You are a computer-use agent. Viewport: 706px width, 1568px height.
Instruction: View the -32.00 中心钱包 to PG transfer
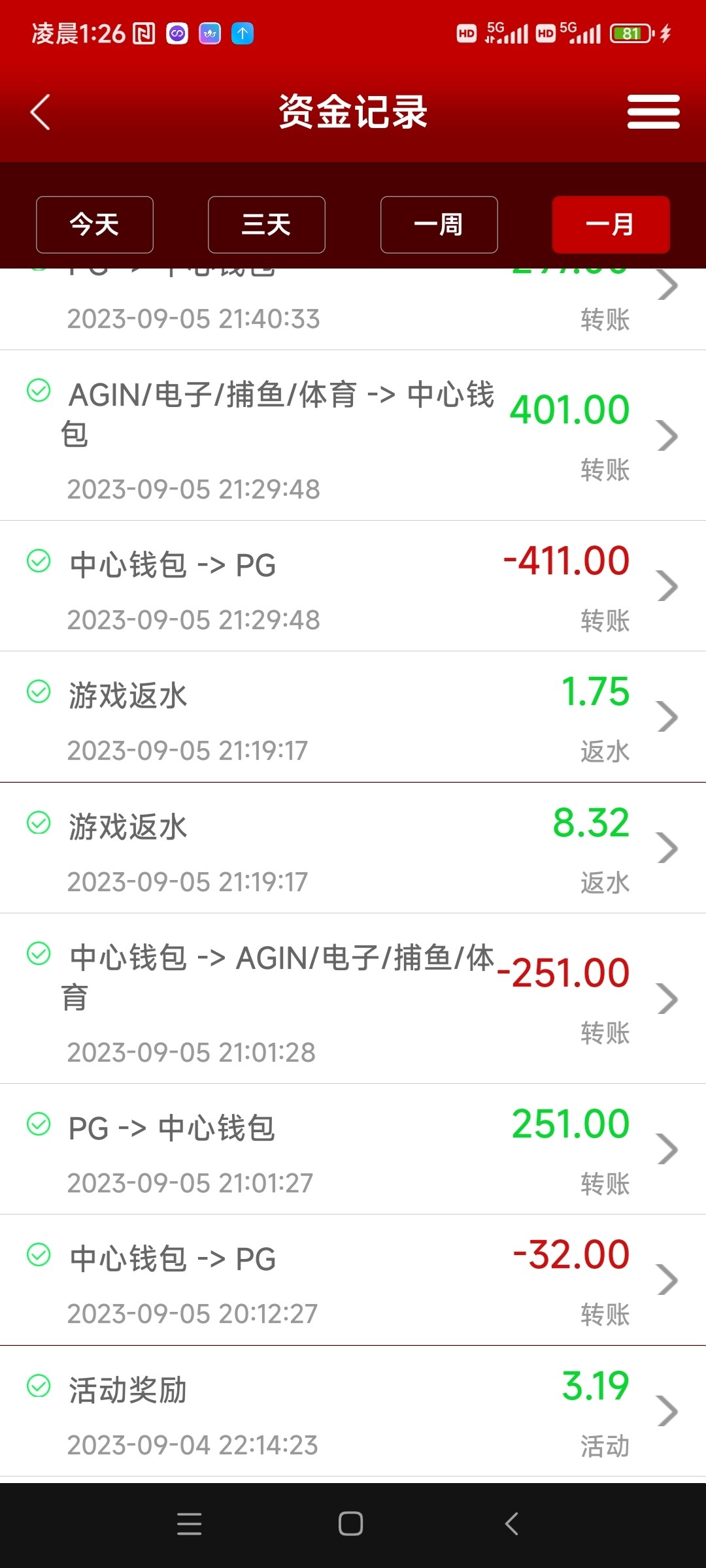pyautogui.click(x=353, y=1280)
